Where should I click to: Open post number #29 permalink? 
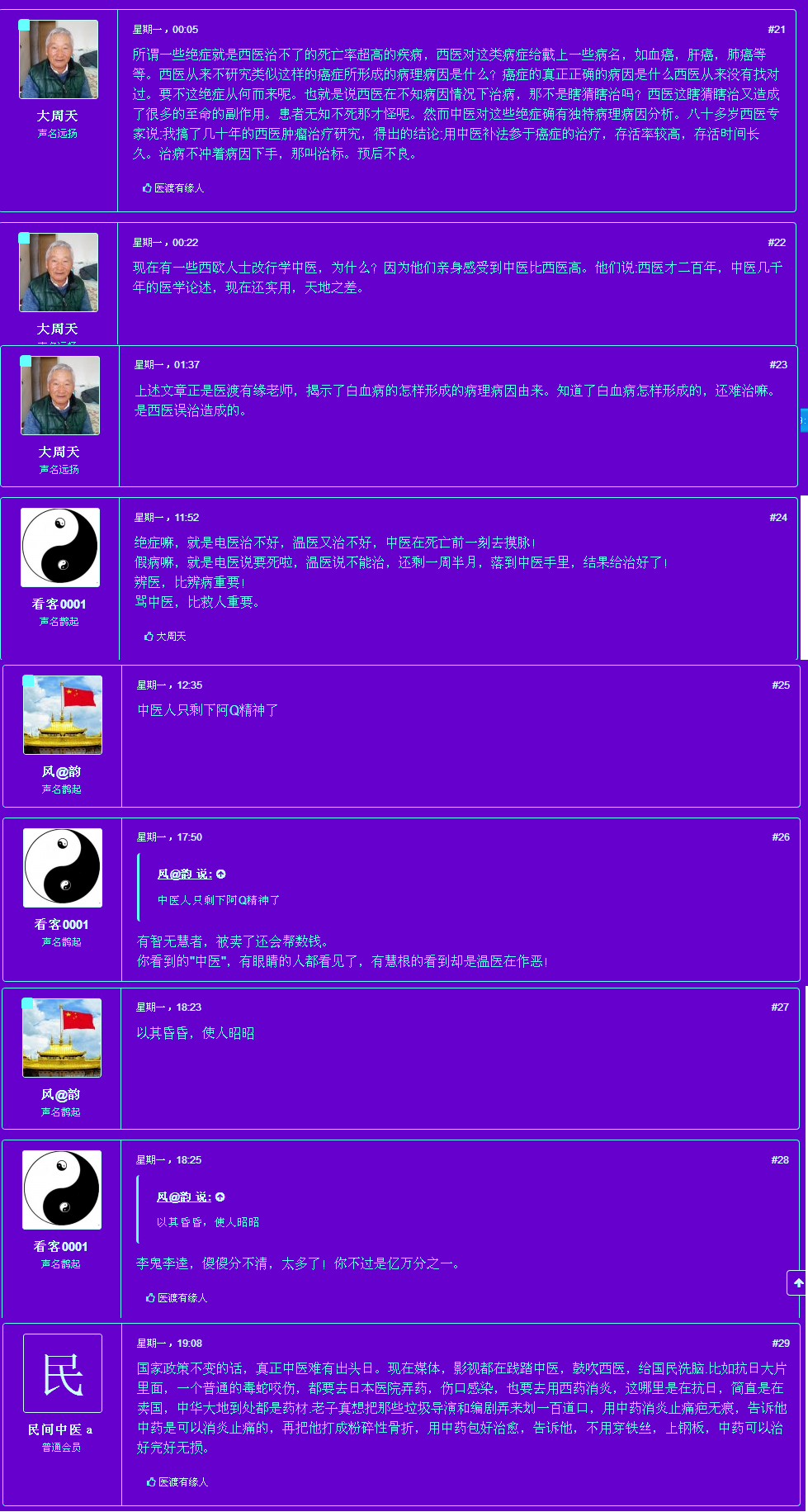[x=780, y=1344]
